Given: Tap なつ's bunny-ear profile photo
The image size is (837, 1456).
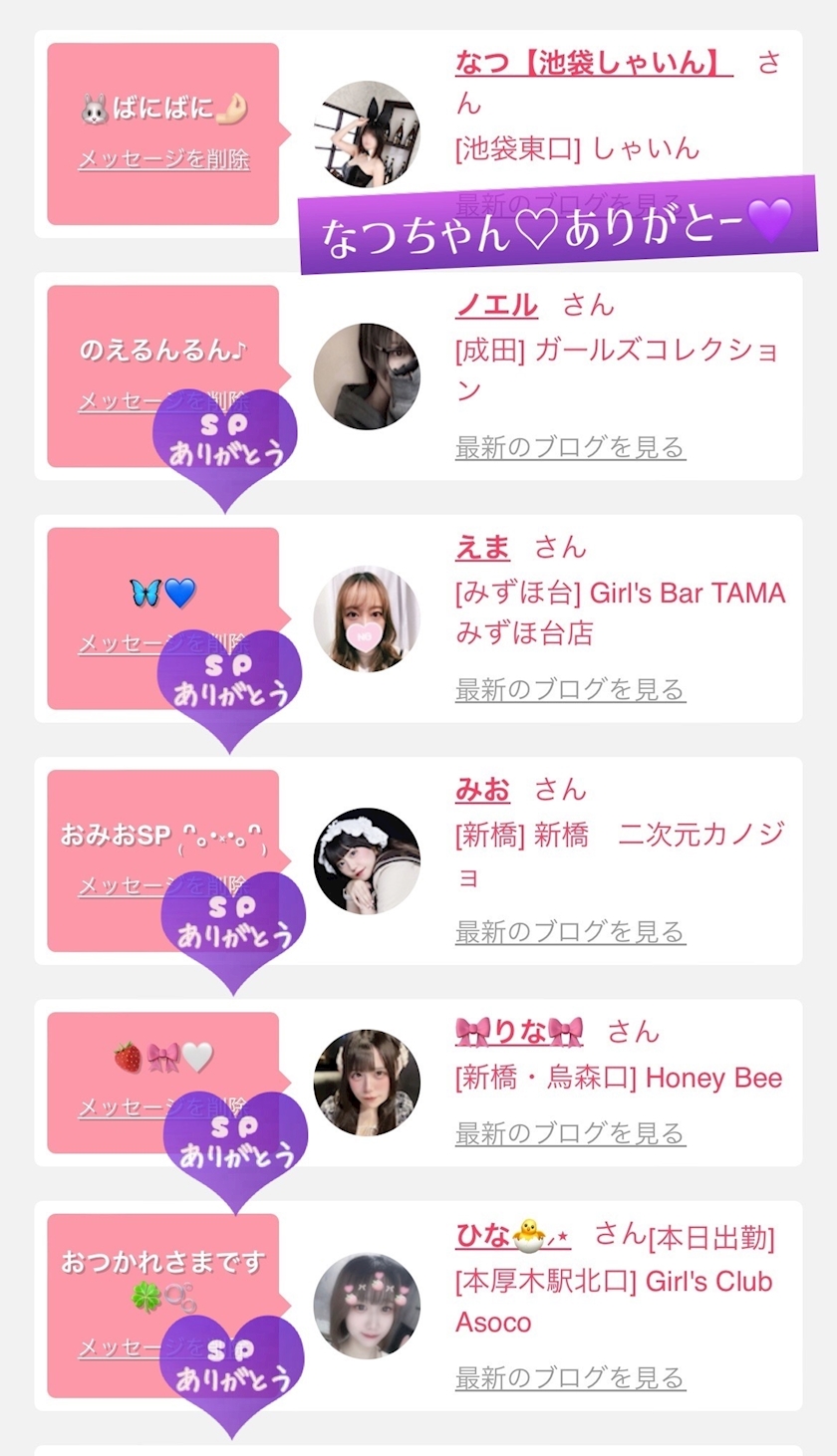Looking at the screenshot, I should [x=367, y=134].
